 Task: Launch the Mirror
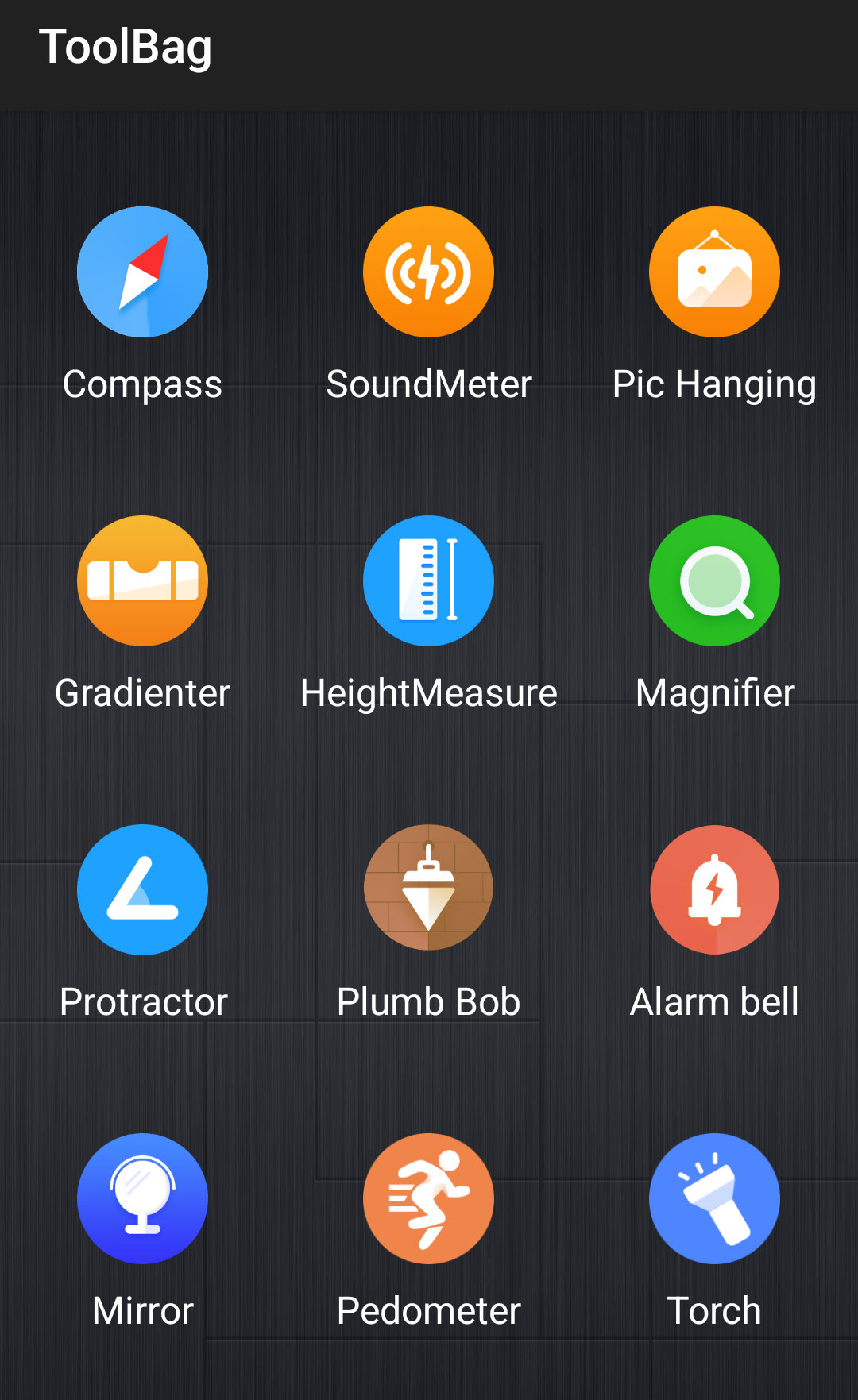pos(142,1198)
